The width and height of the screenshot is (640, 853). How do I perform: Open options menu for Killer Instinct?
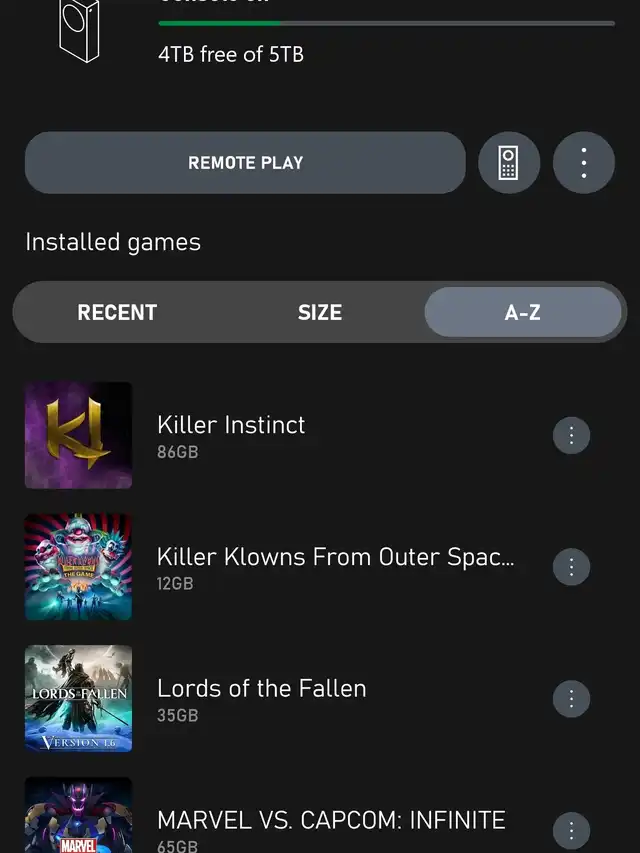click(571, 435)
